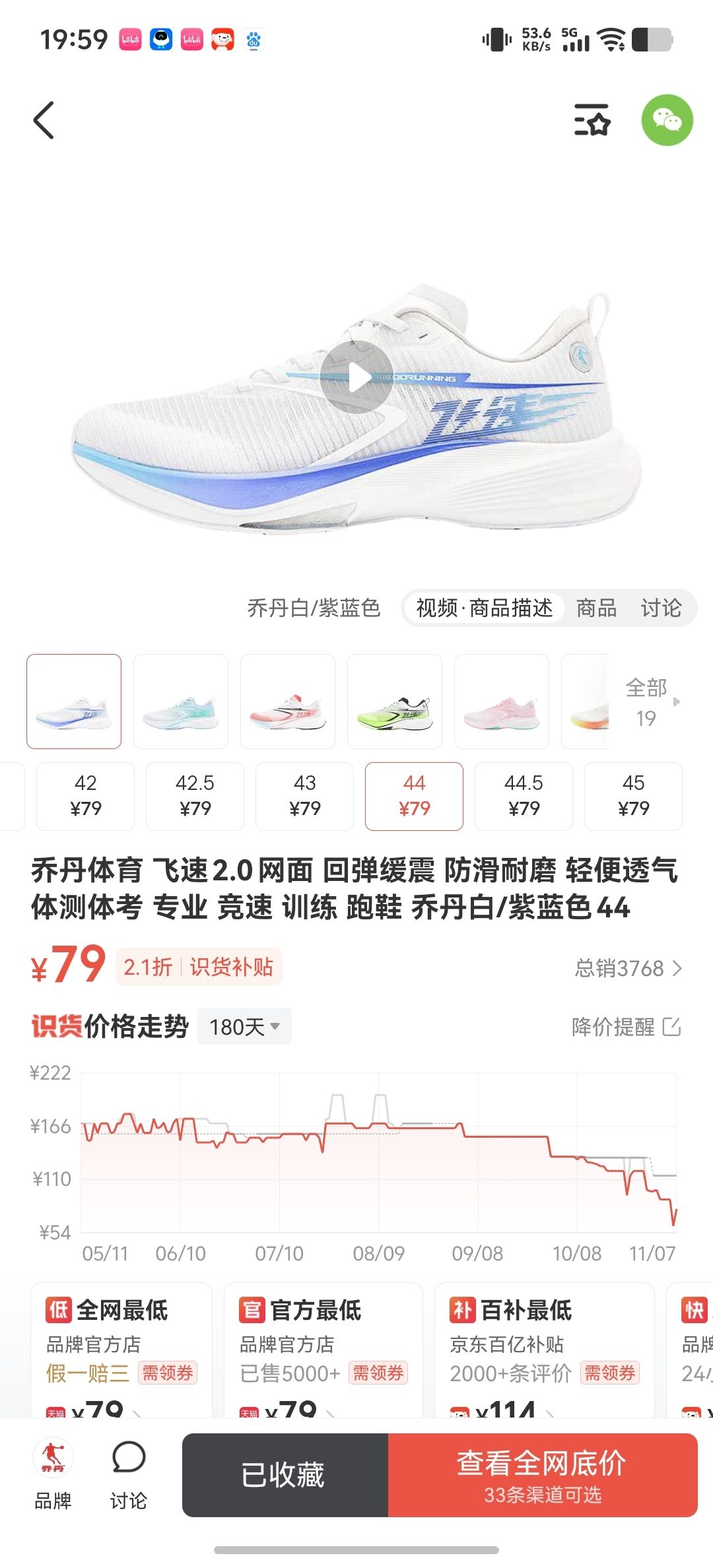Choose size 42.5
713x1568 pixels.
coord(195,796)
